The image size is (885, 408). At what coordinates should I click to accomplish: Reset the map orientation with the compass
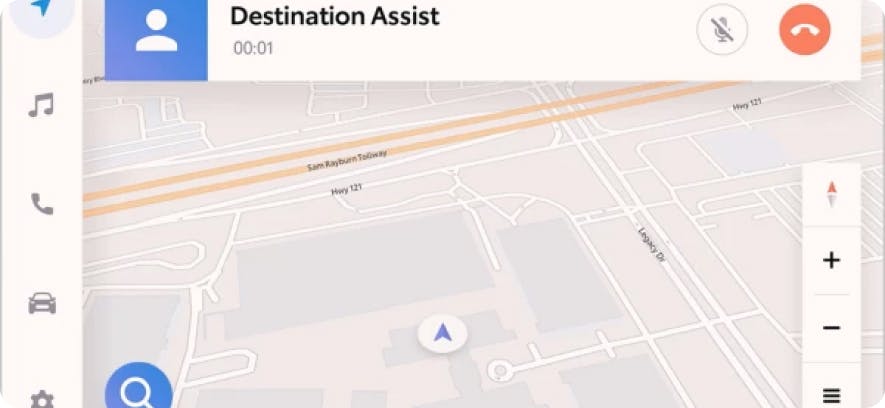click(831, 194)
